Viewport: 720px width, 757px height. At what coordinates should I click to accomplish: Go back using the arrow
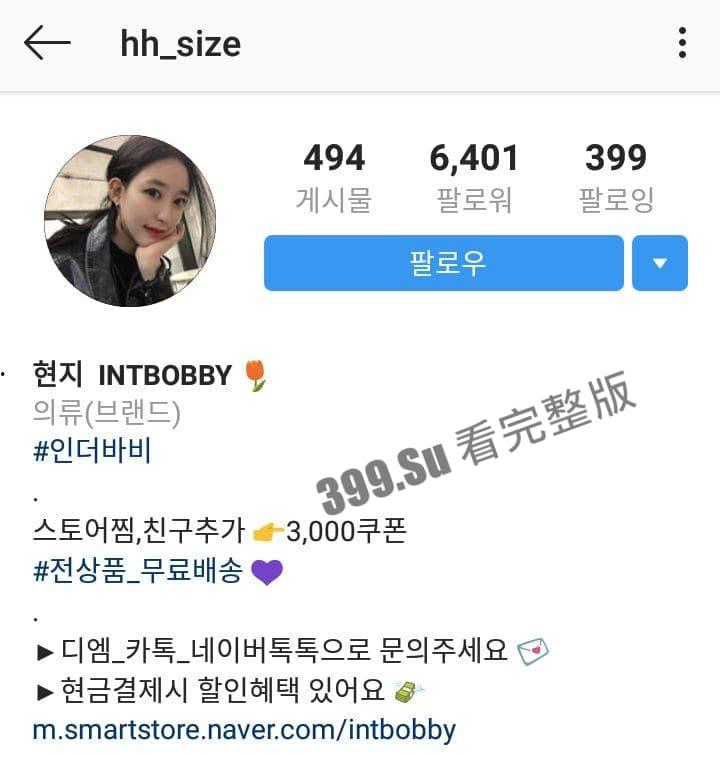[x=47, y=43]
